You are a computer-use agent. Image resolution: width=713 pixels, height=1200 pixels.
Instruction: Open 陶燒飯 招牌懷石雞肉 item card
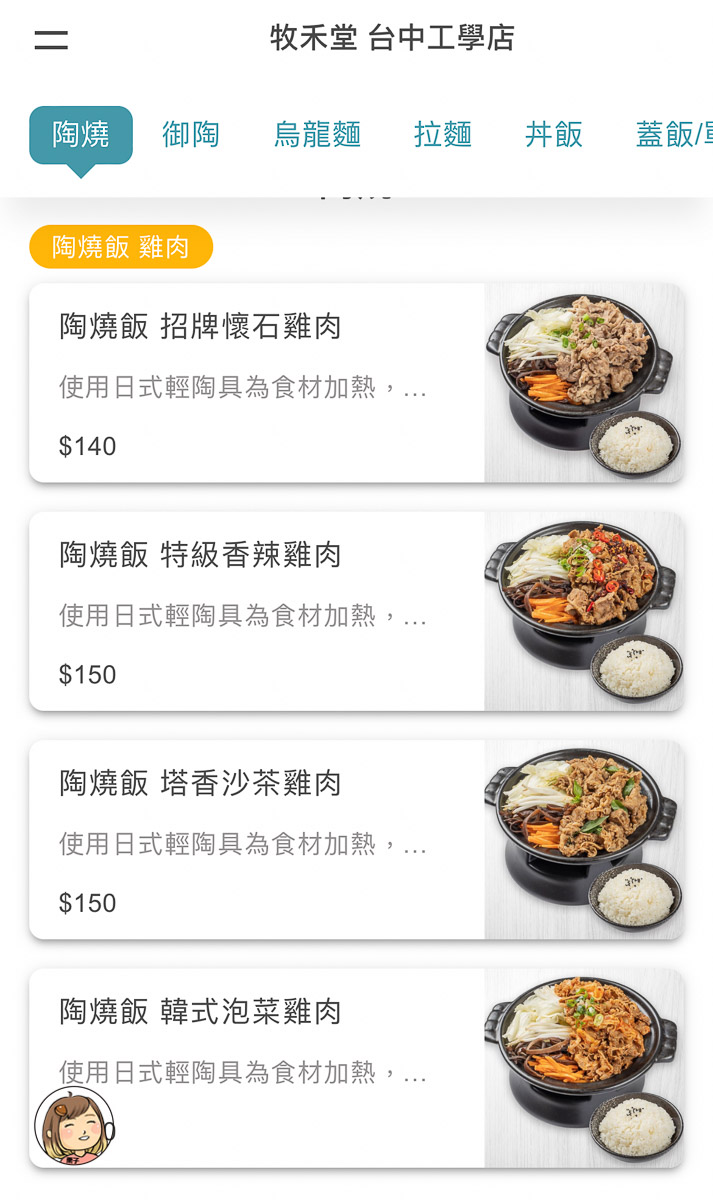pyautogui.click(x=356, y=383)
